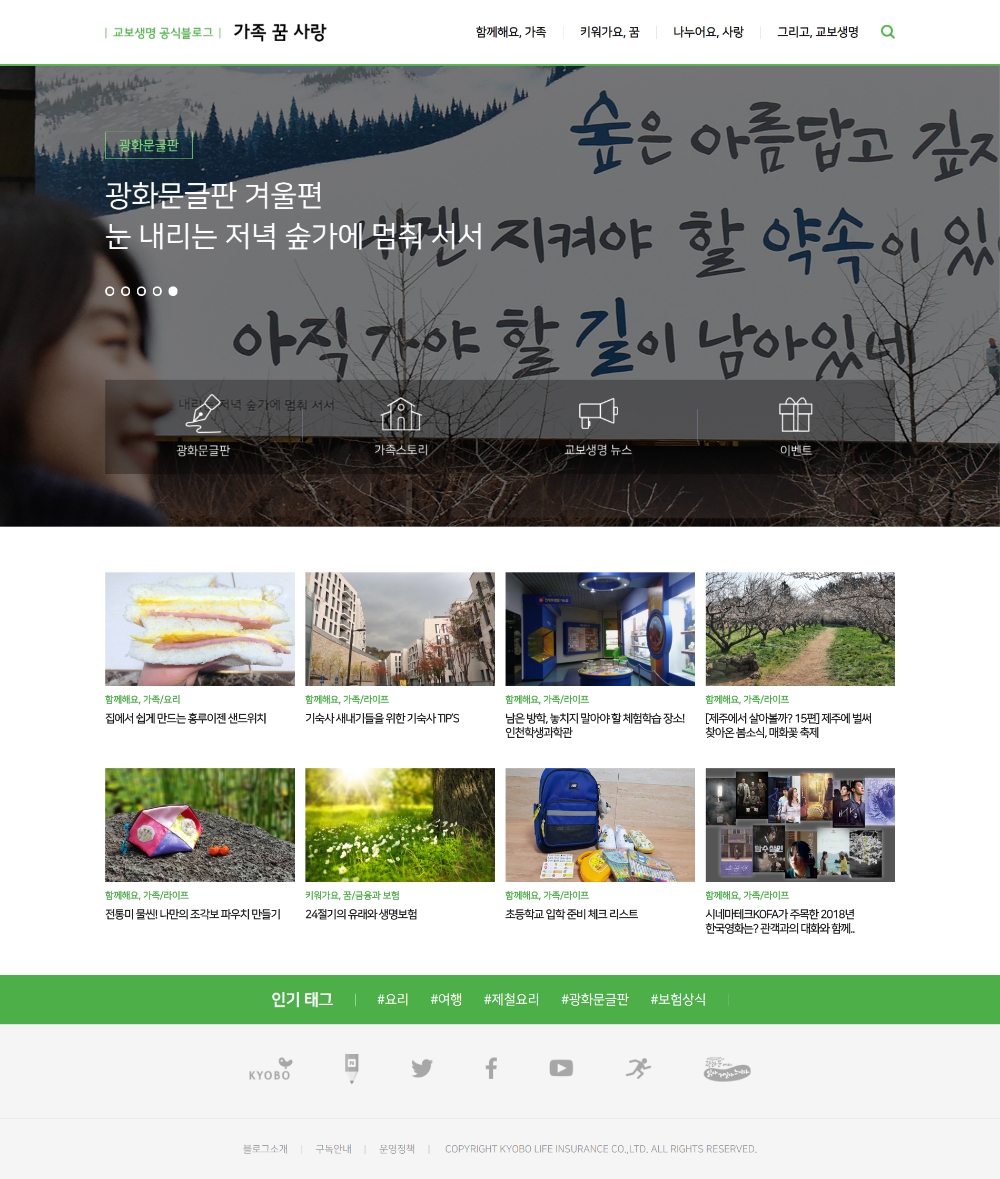Open the 블로그소개 footer link
The width and height of the screenshot is (1000, 1179).
click(x=265, y=1149)
